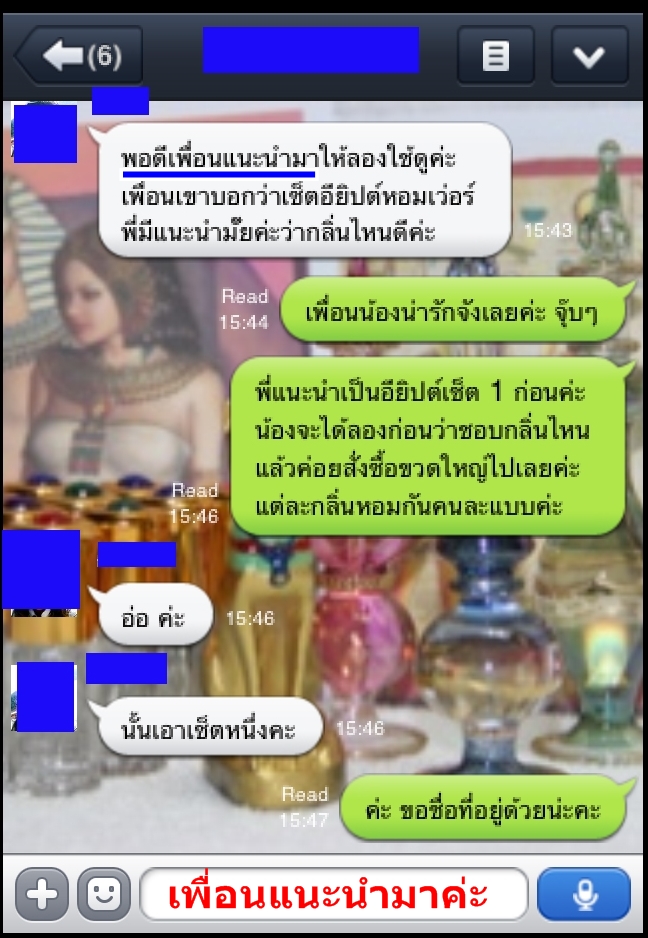
Task: Open the emoji and sticker picker
Action: (x=103, y=893)
